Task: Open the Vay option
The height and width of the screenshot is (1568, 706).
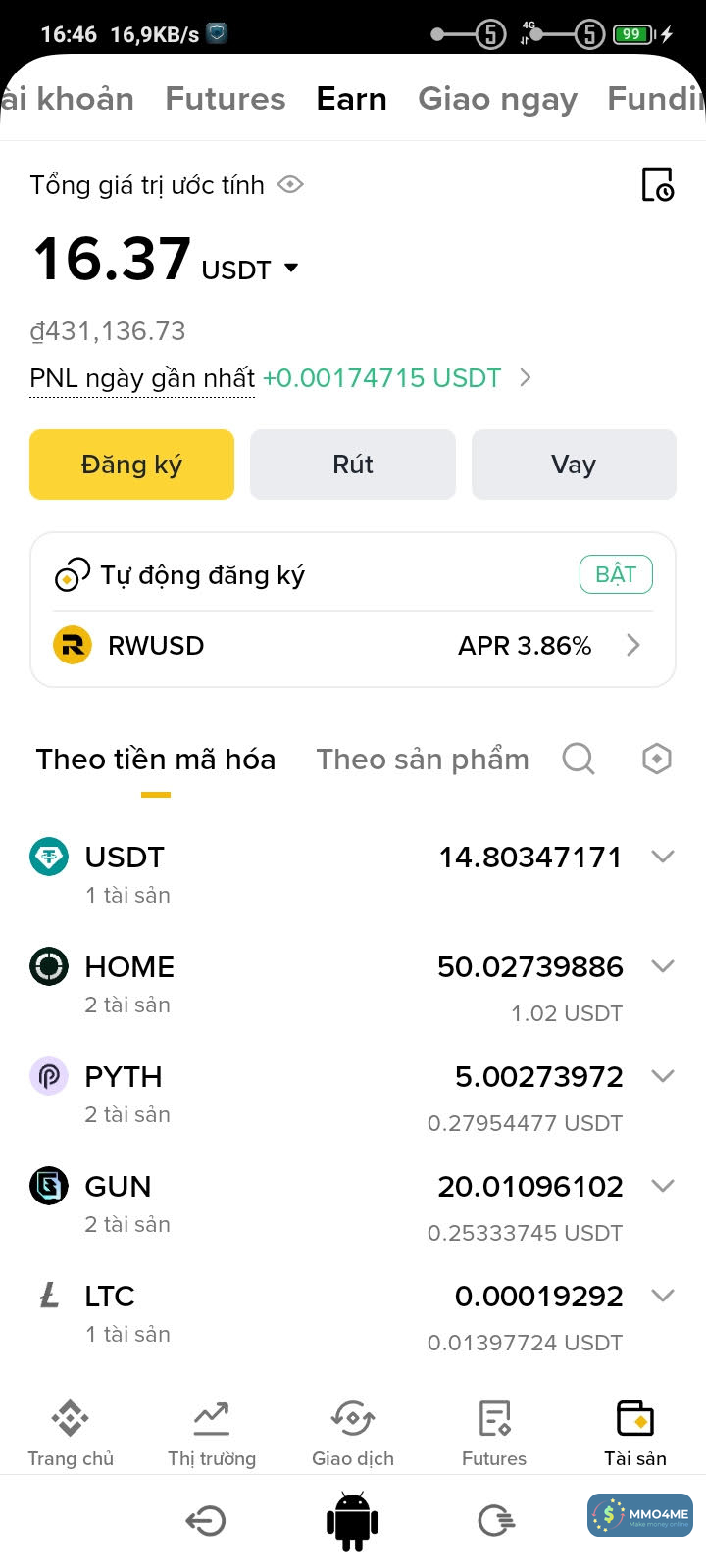Action: (x=574, y=465)
